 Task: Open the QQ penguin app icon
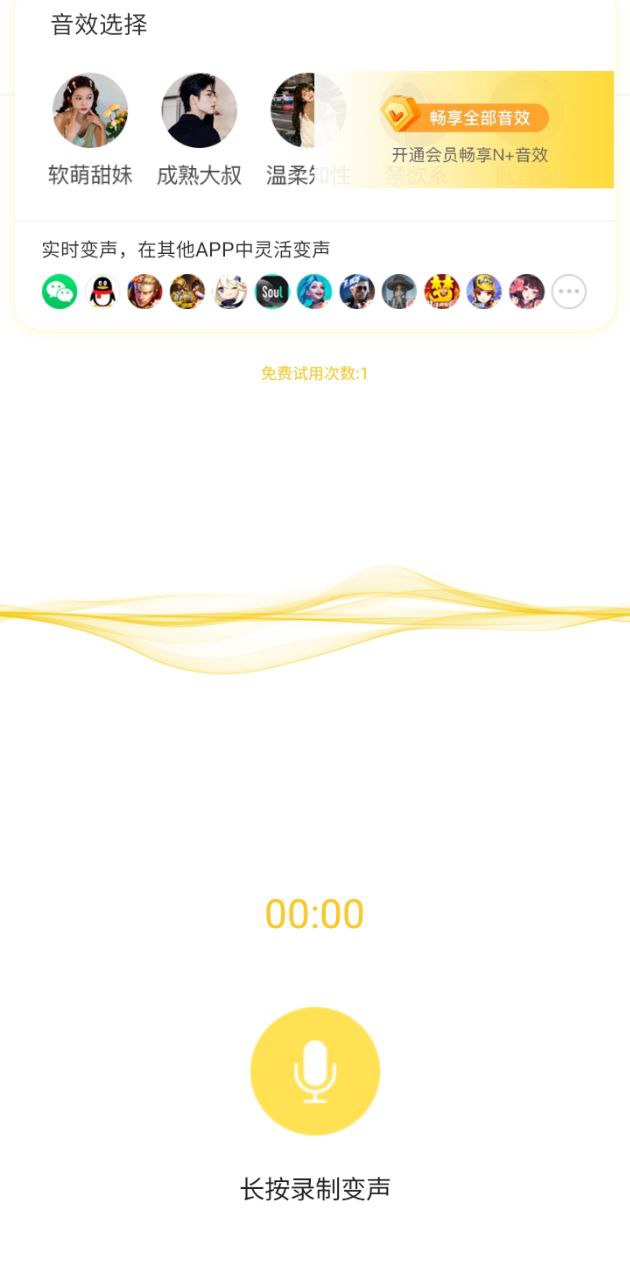click(x=102, y=292)
